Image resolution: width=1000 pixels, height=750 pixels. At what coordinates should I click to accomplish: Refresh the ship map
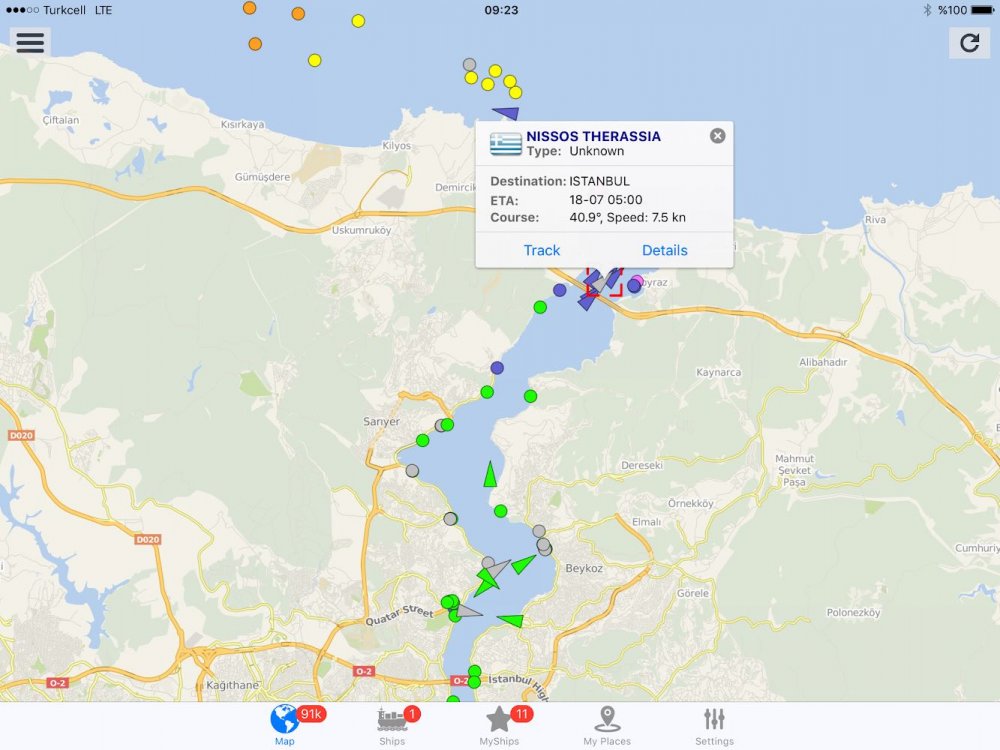[x=968, y=42]
